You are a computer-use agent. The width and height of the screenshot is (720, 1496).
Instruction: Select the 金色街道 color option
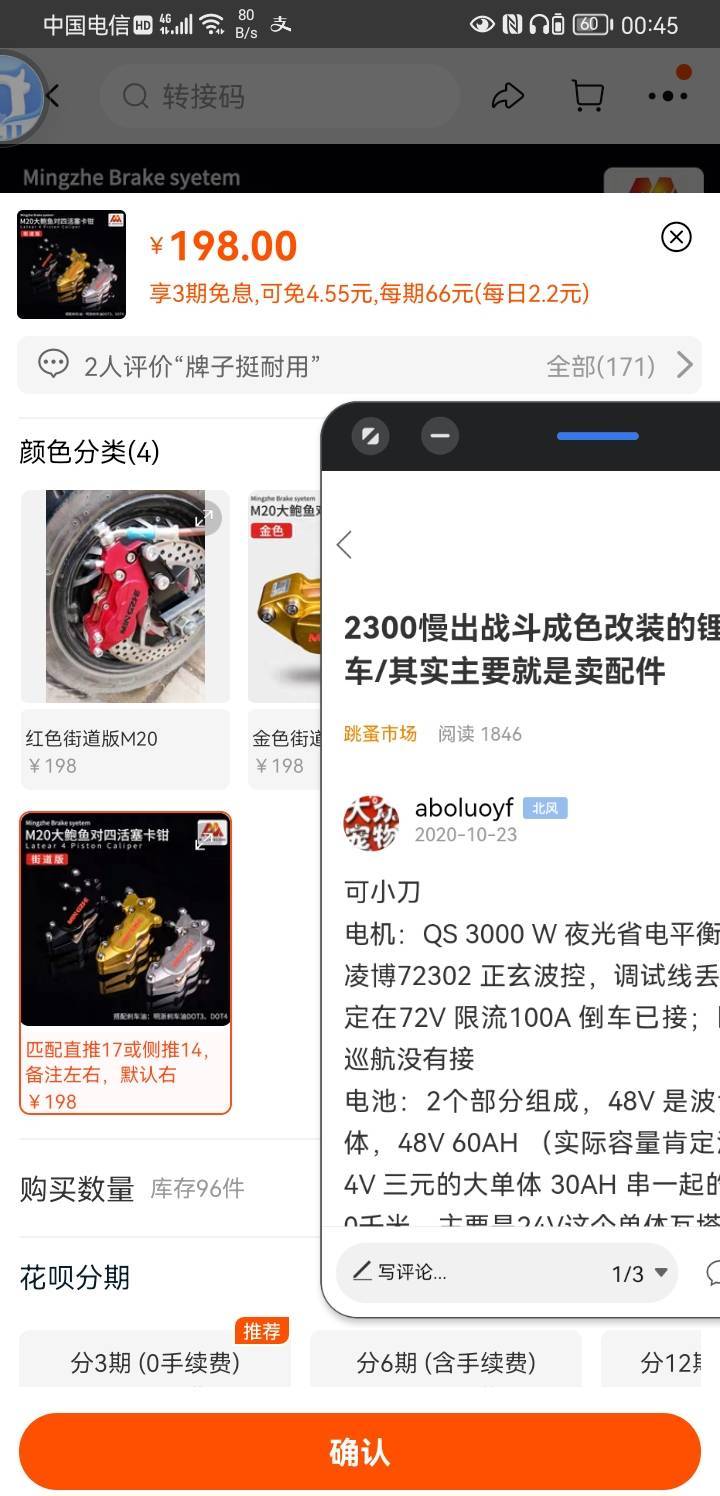[x=285, y=639]
